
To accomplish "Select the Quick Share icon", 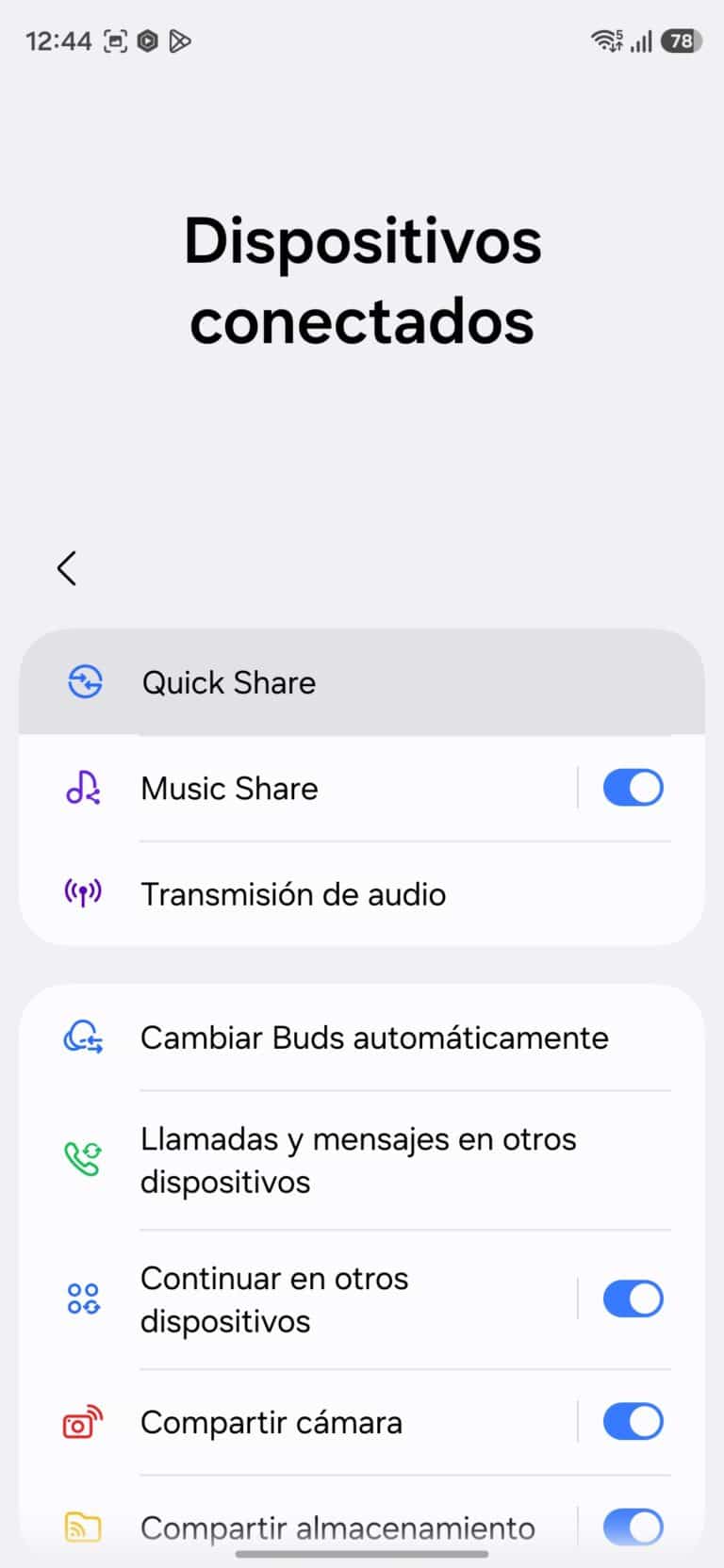I will click(83, 682).
